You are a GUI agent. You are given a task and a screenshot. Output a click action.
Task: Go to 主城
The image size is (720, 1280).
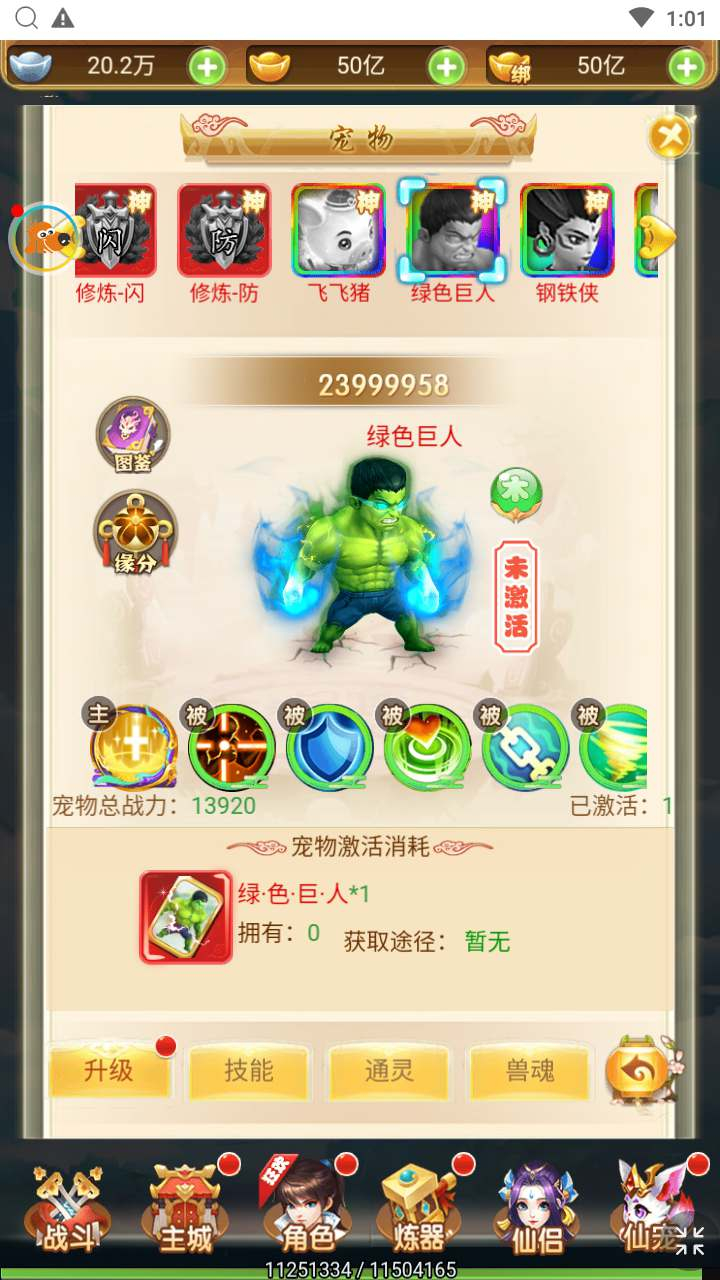point(187,1209)
